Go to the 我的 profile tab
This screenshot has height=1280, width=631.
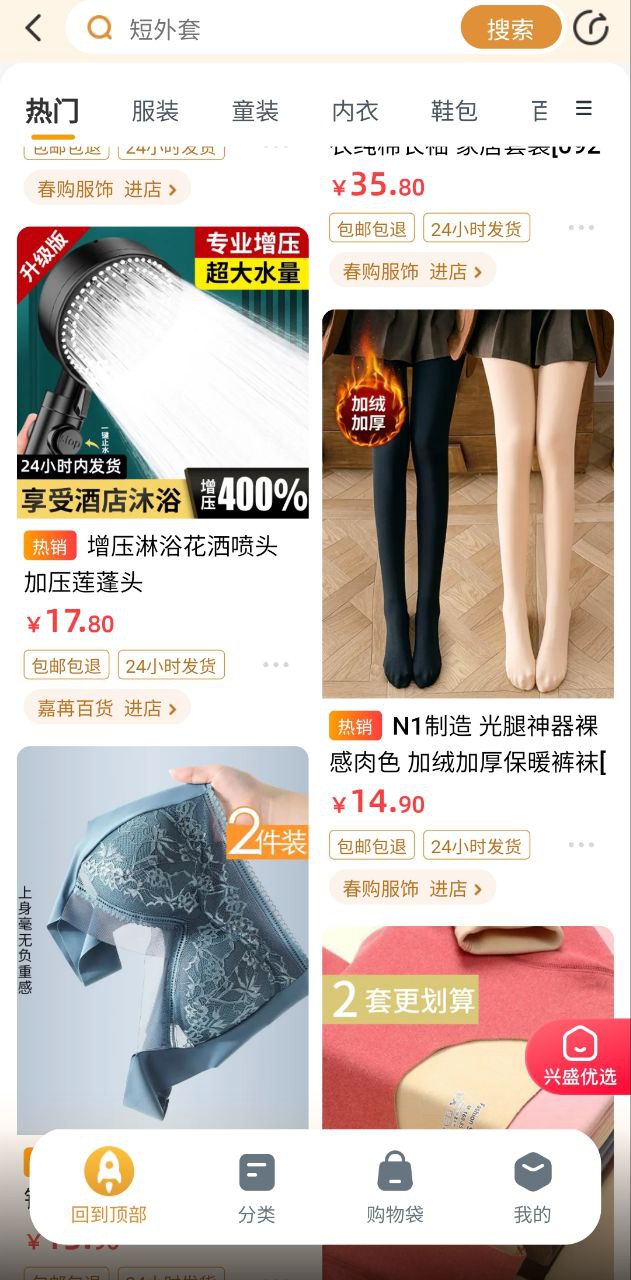(x=532, y=1186)
